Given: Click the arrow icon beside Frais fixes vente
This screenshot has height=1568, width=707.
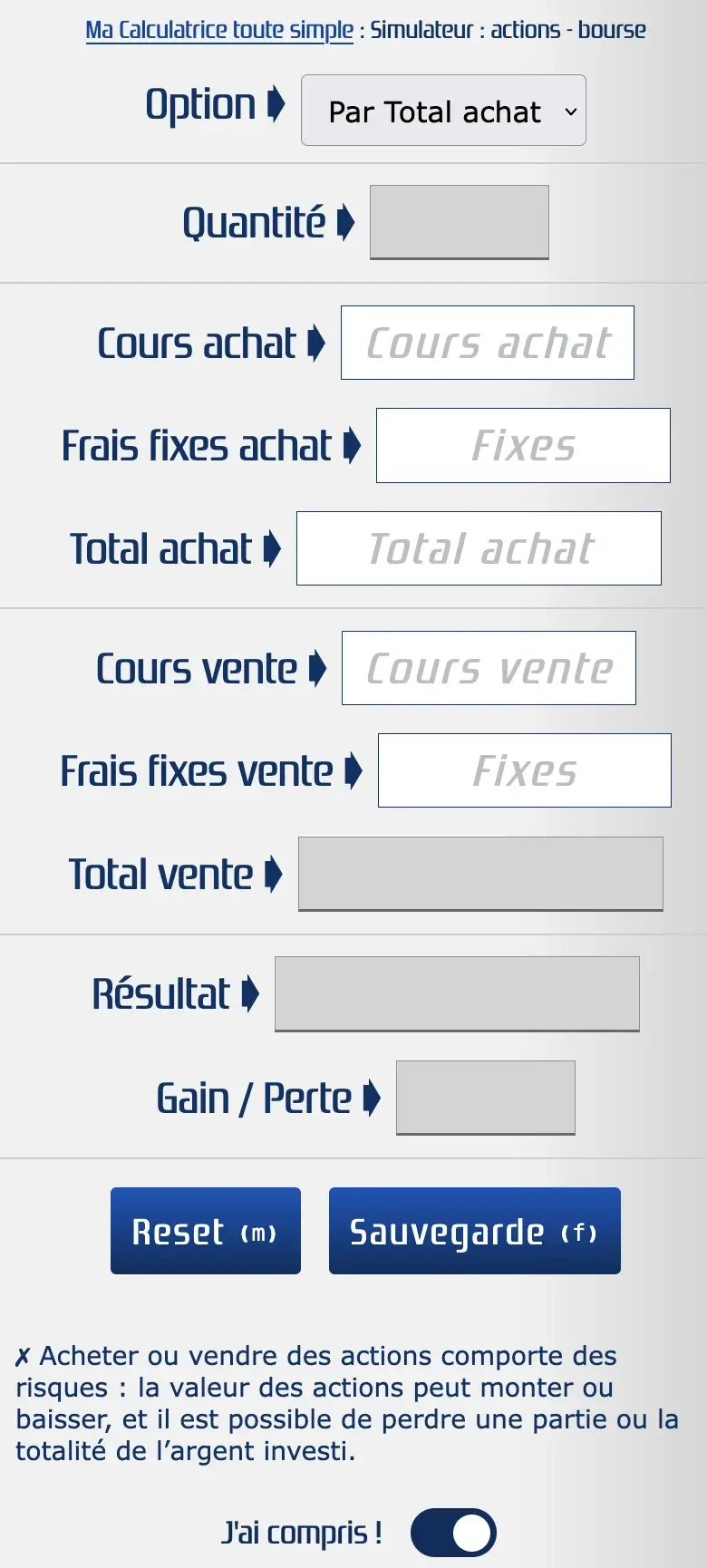Looking at the screenshot, I should (x=353, y=770).
